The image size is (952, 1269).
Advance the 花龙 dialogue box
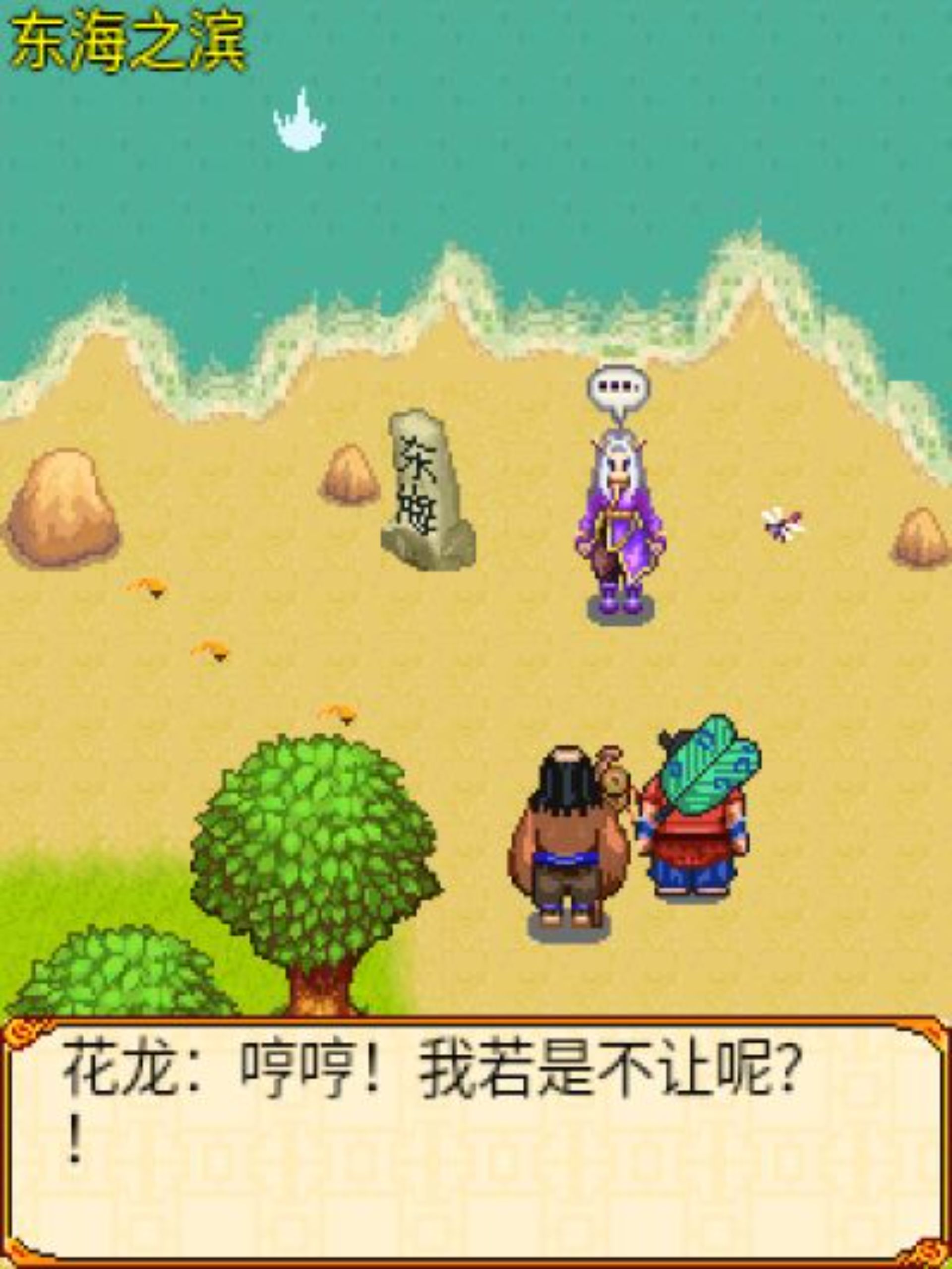476,1142
